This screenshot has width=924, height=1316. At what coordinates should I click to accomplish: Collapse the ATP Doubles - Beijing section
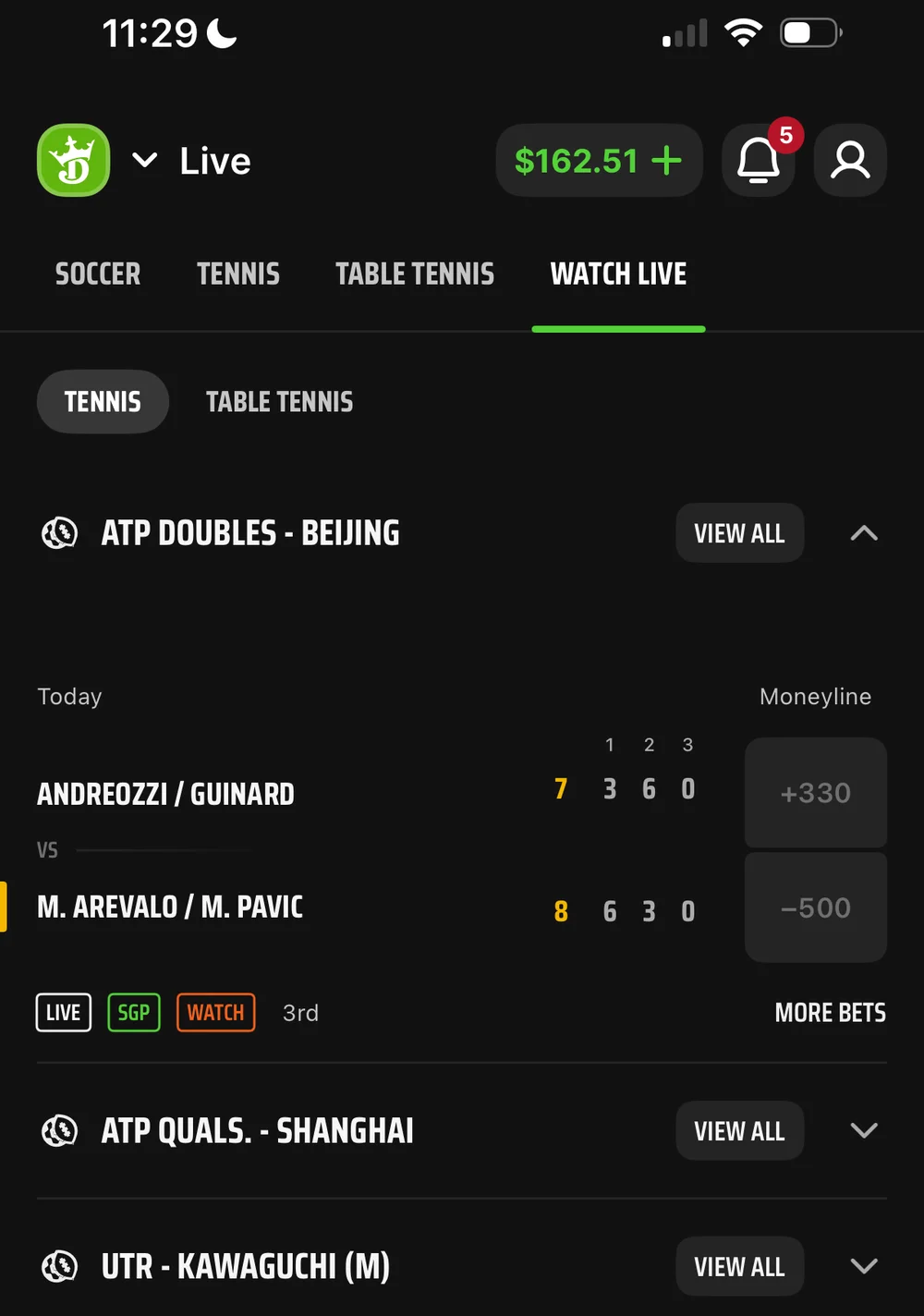864,533
